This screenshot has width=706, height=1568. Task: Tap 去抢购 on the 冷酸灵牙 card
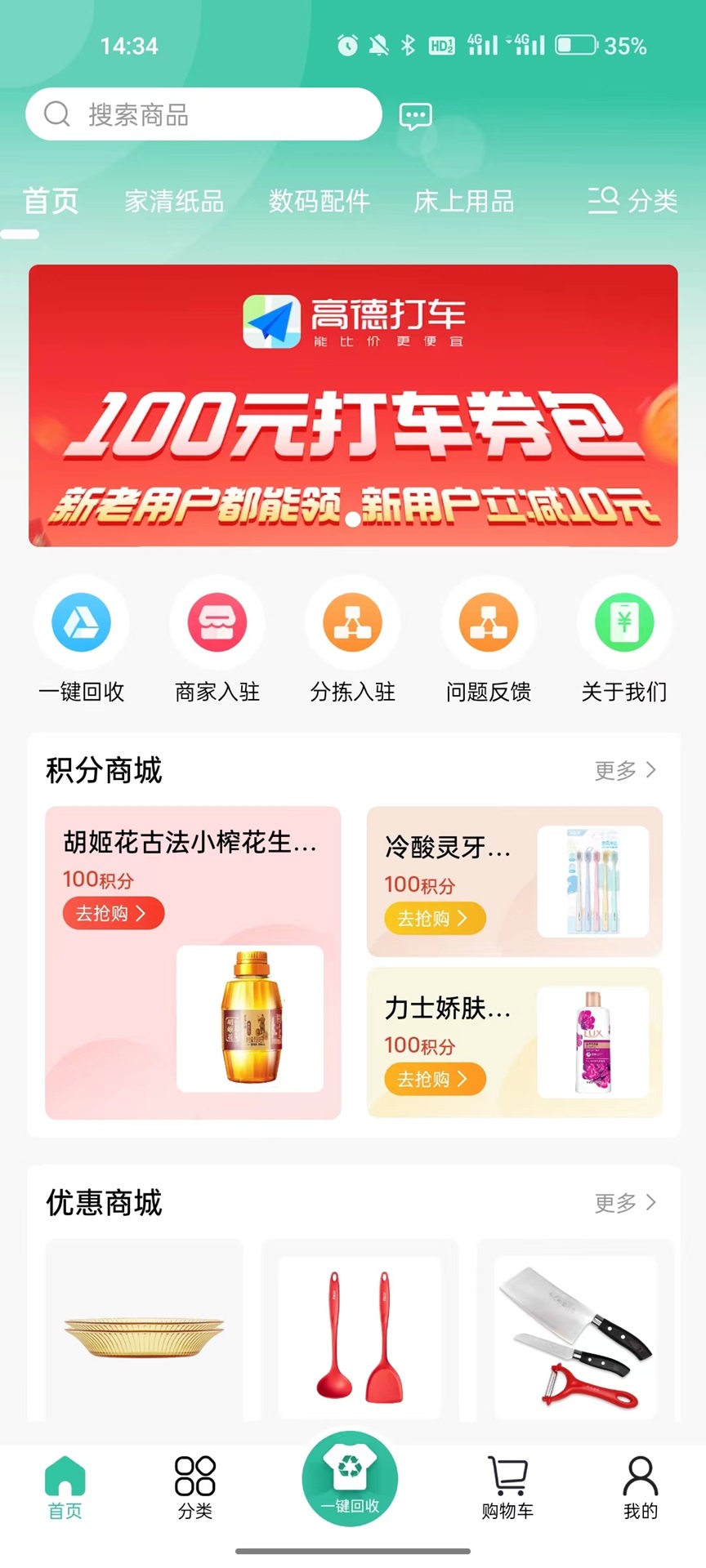click(x=435, y=918)
